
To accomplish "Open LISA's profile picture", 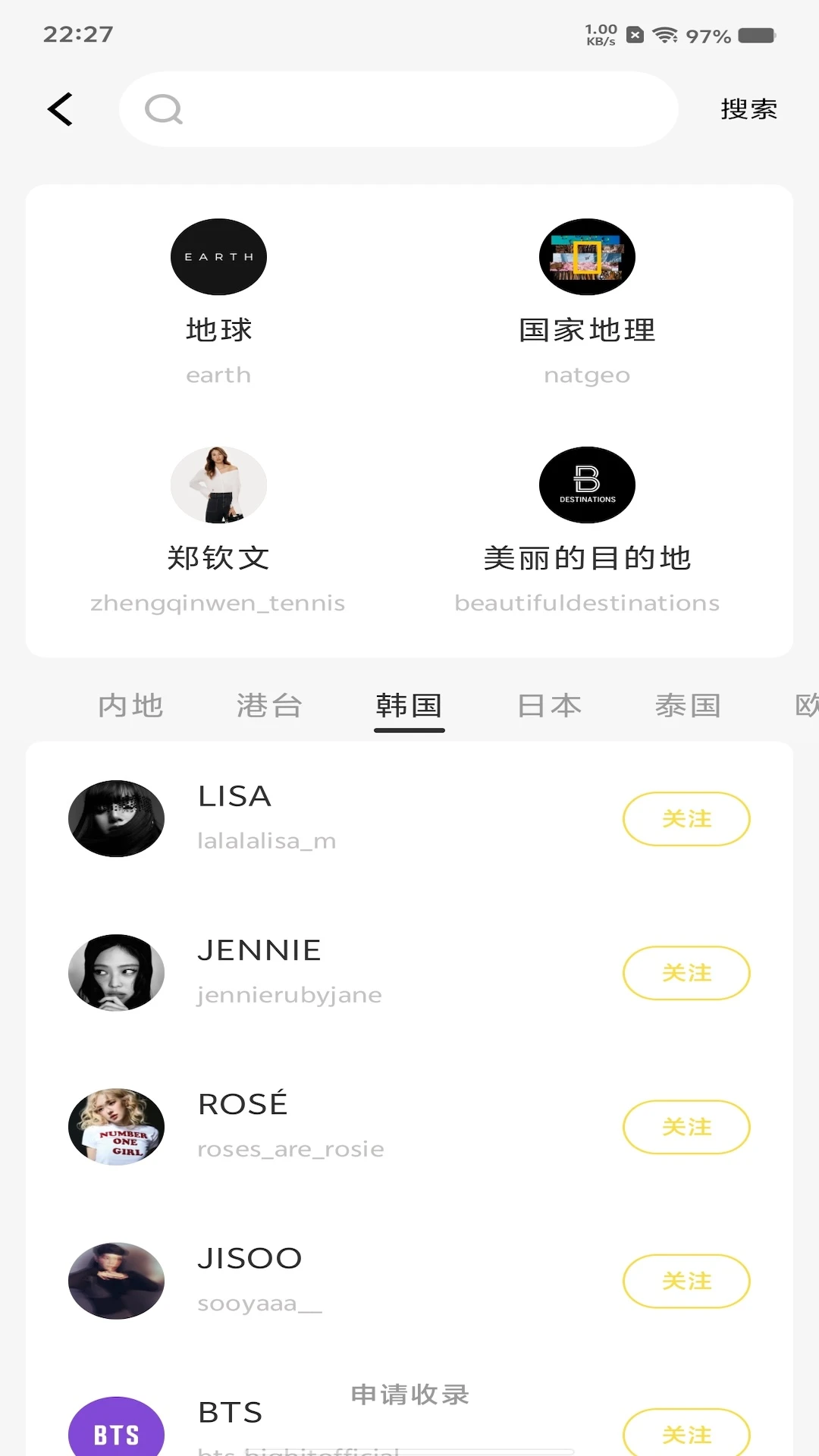I will (x=115, y=818).
